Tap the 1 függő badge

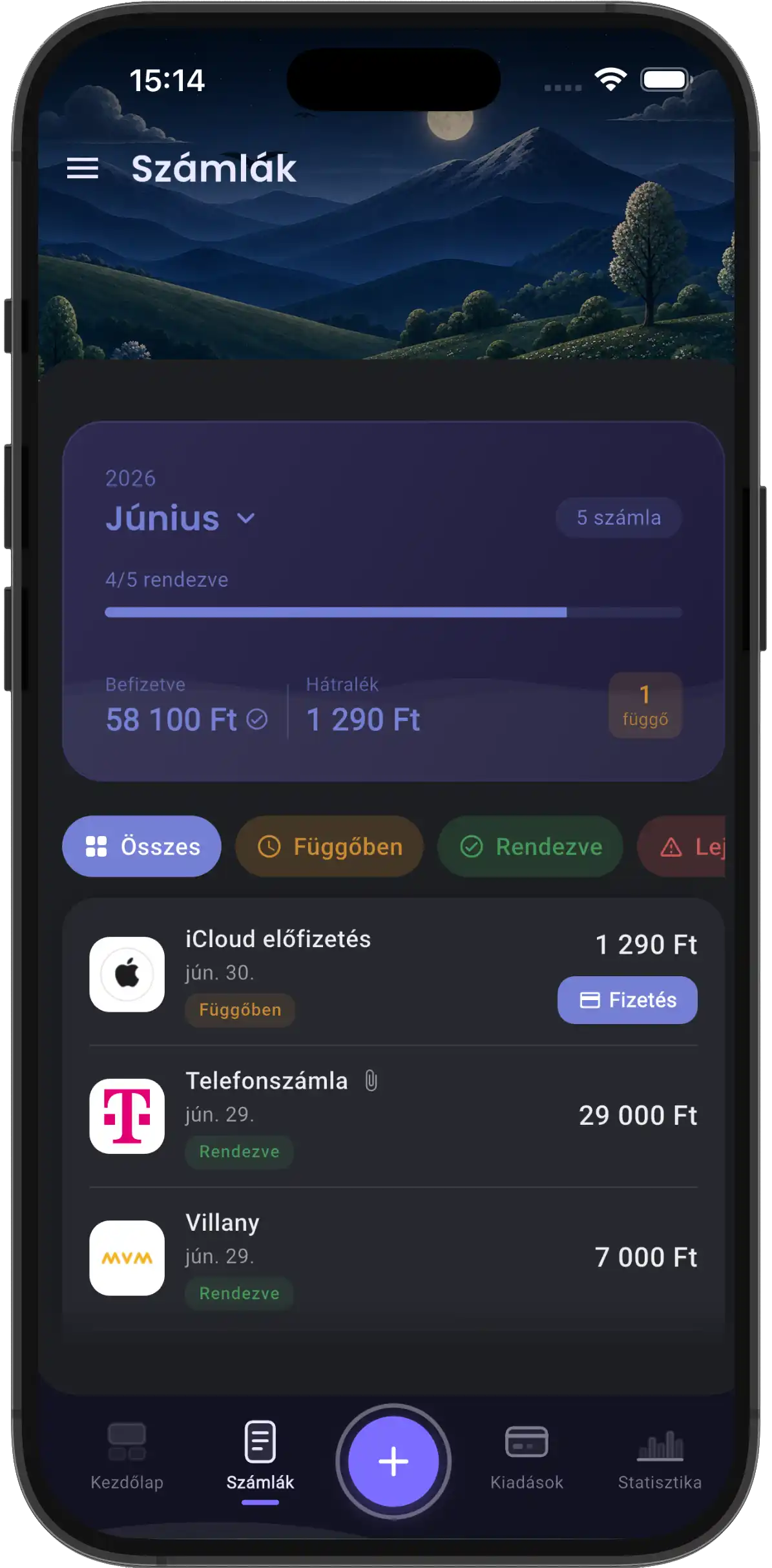(x=645, y=706)
